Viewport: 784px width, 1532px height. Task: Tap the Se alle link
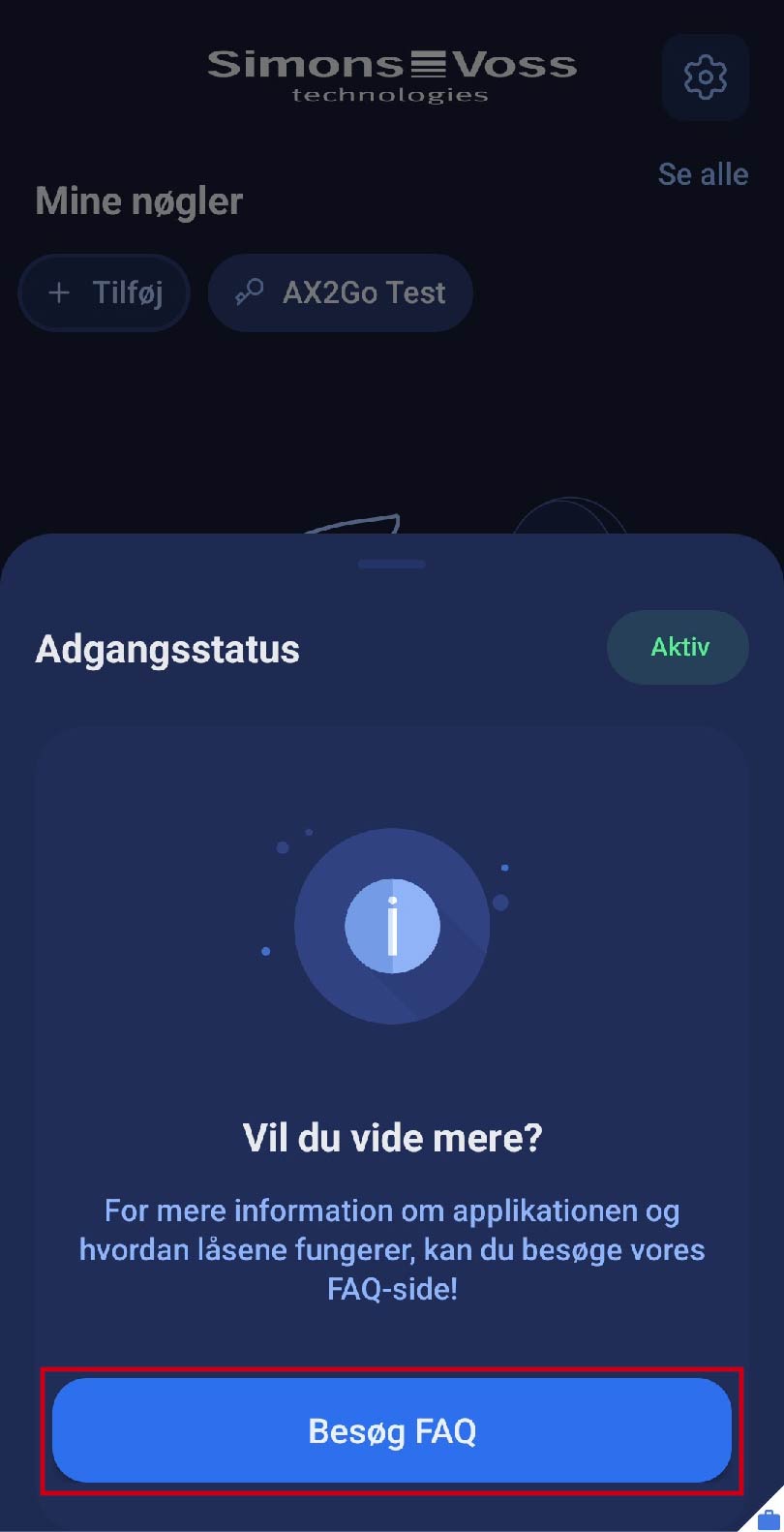(703, 174)
